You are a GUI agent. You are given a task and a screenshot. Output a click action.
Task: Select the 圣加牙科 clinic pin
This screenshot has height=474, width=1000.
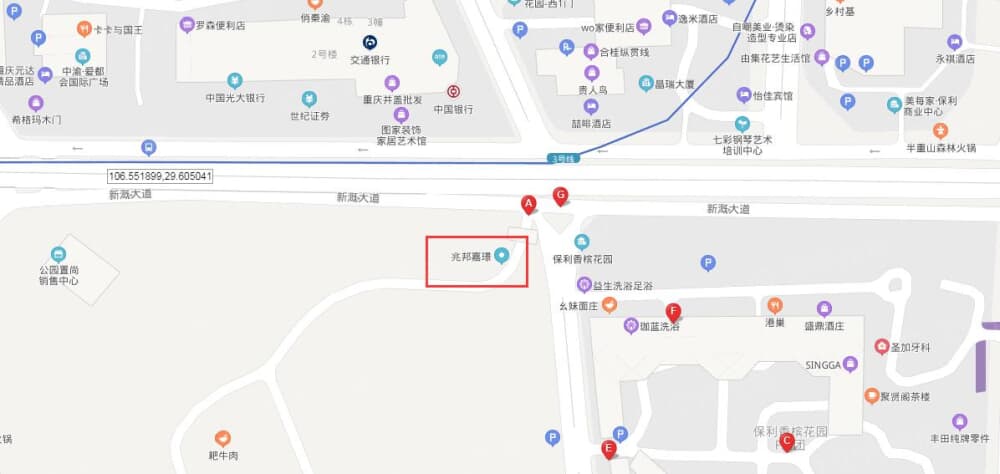pyautogui.click(x=882, y=347)
